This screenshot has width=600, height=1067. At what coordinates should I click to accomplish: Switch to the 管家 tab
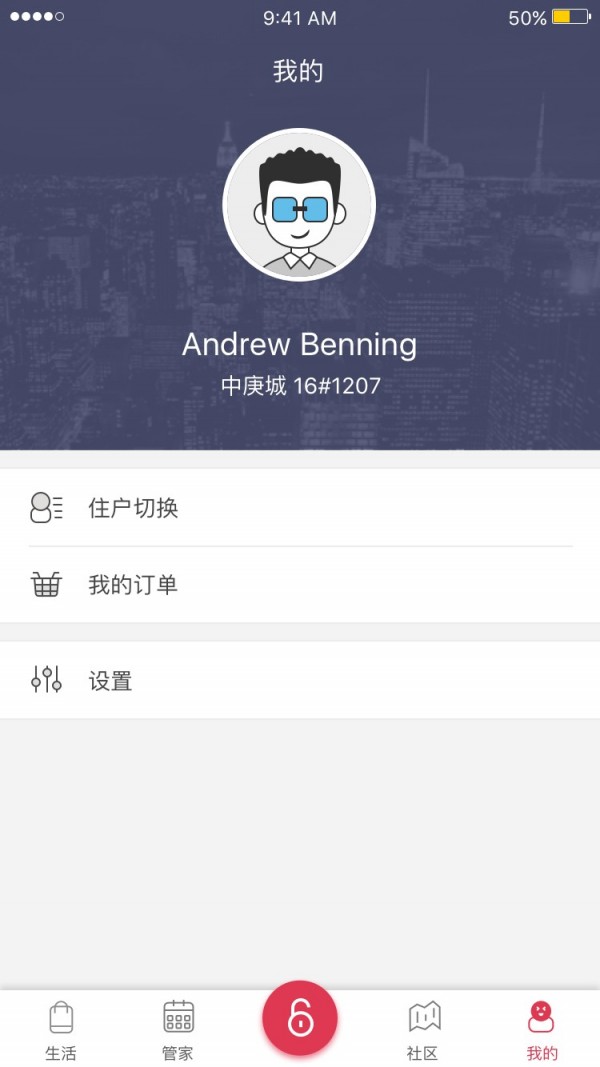[x=178, y=1030]
